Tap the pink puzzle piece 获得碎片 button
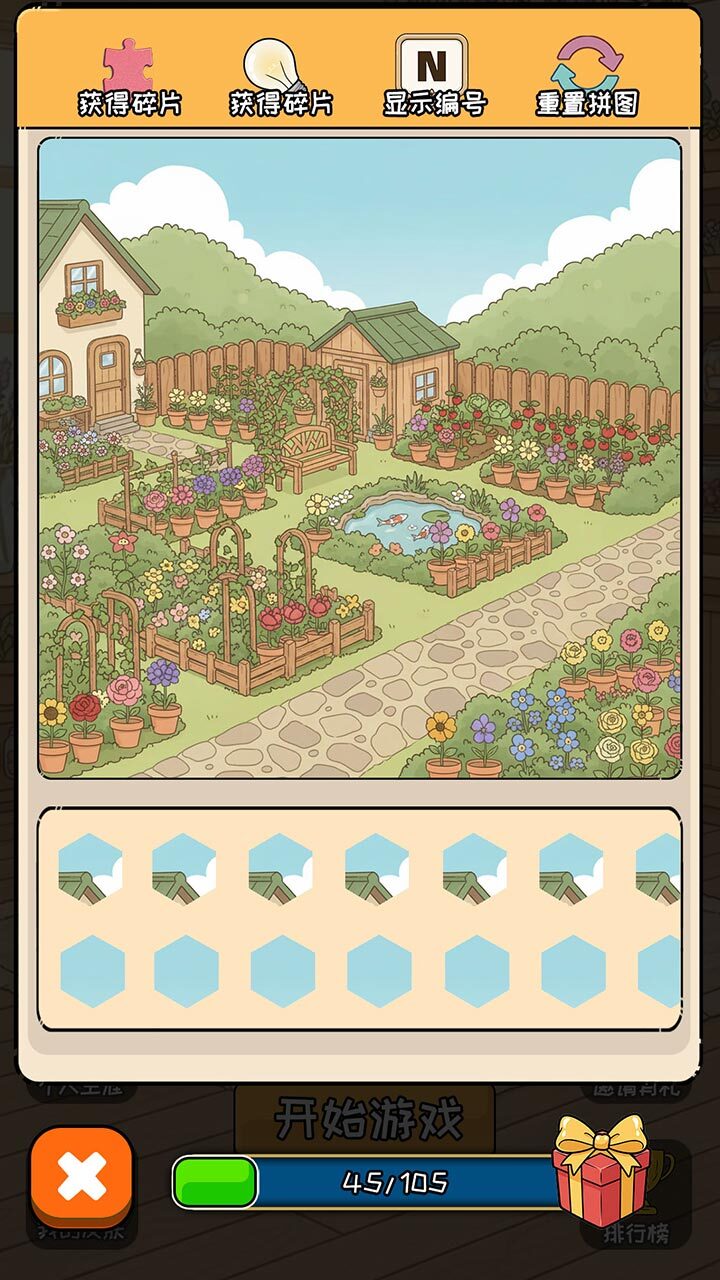Screen dimensions: 720x1280 129,76
